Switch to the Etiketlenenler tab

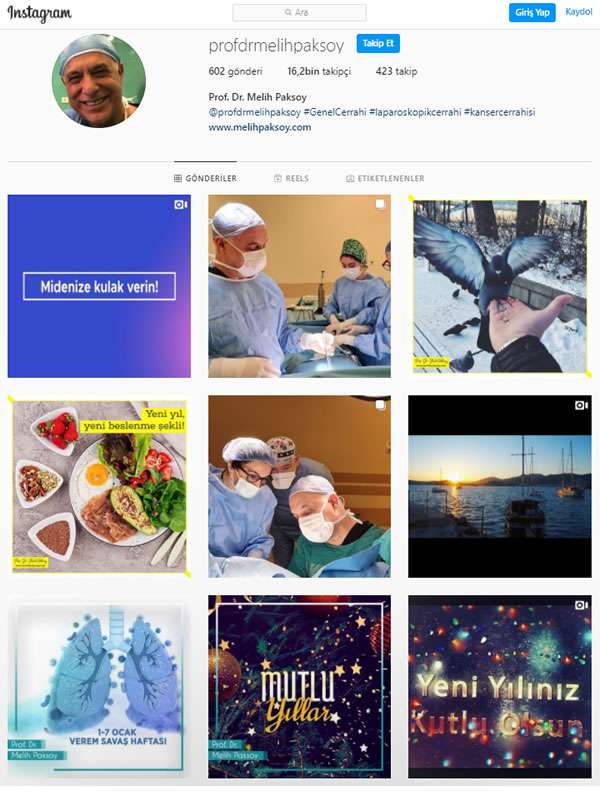385,178
